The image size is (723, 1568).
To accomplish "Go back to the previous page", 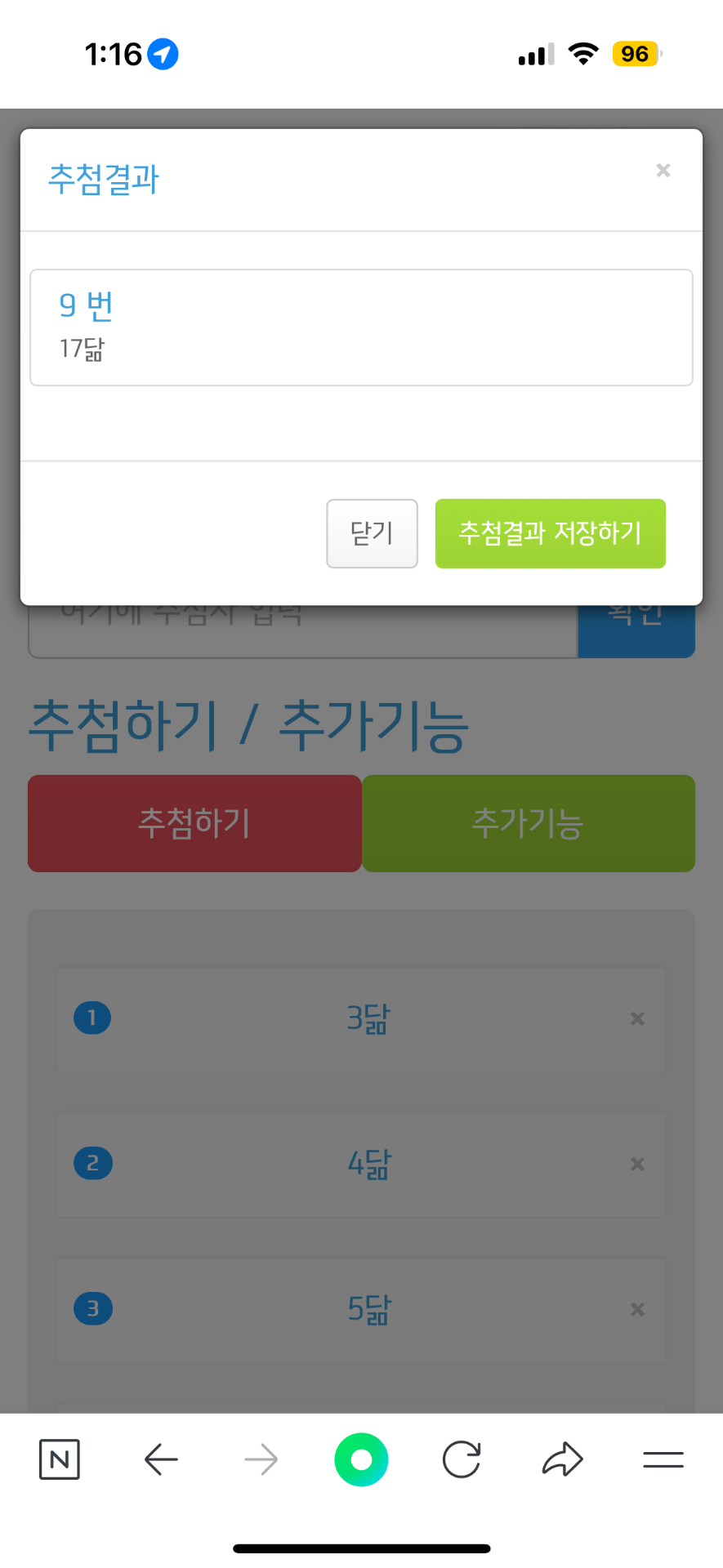I will click(161, 1459).
